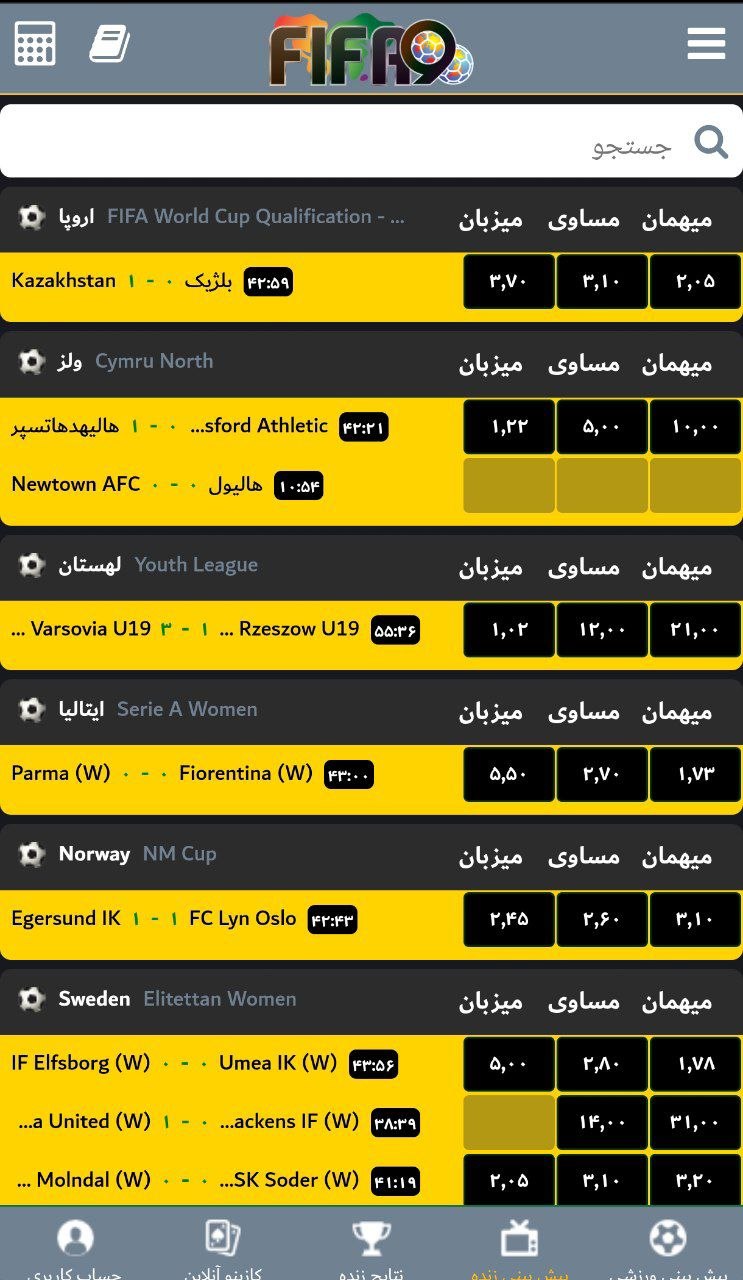Select the میزبان odds 3,70 for Kazakhstan match
743x1280 pixels.
[x=508, y=282]
